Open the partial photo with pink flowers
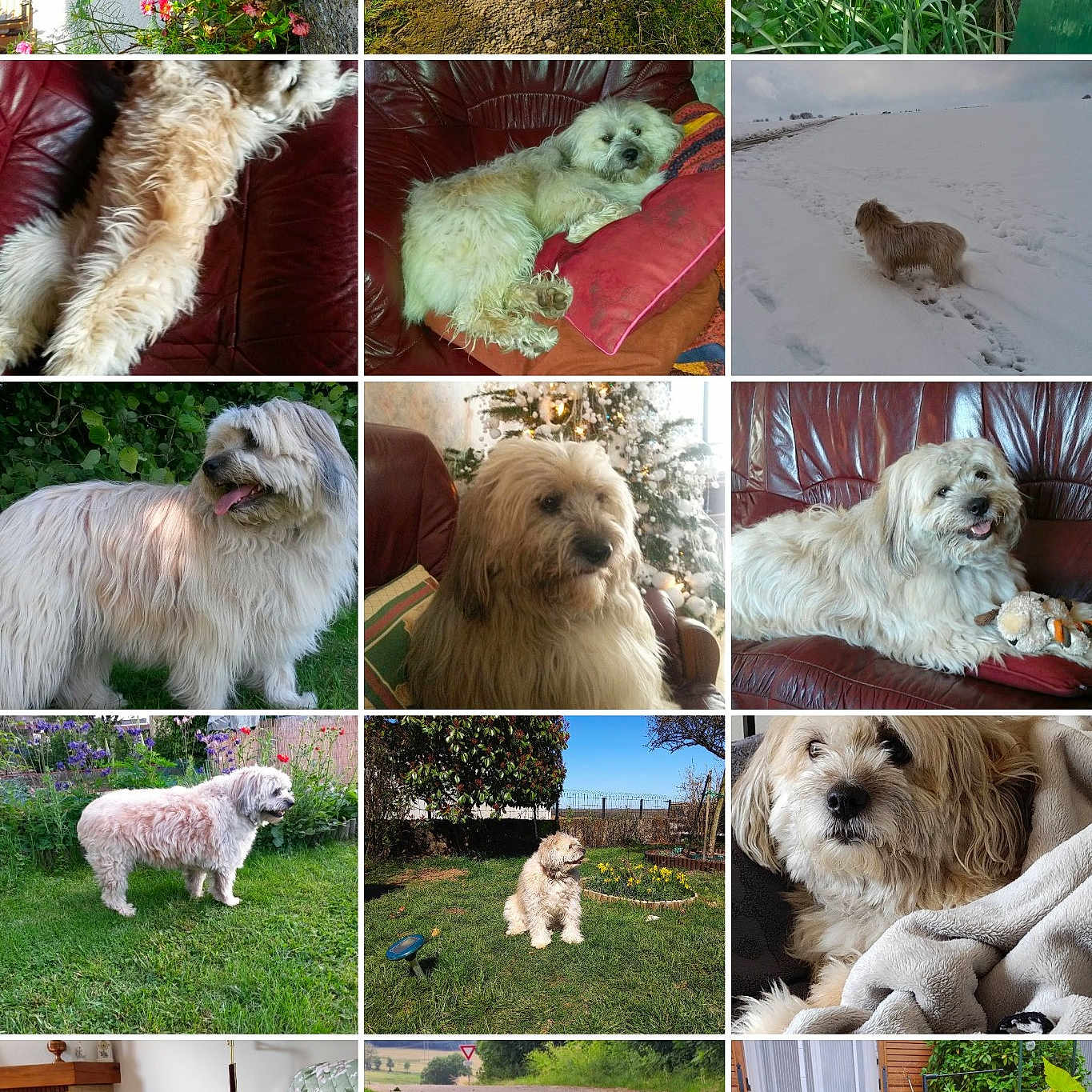1092x1092 pixels. pos(178,26)
